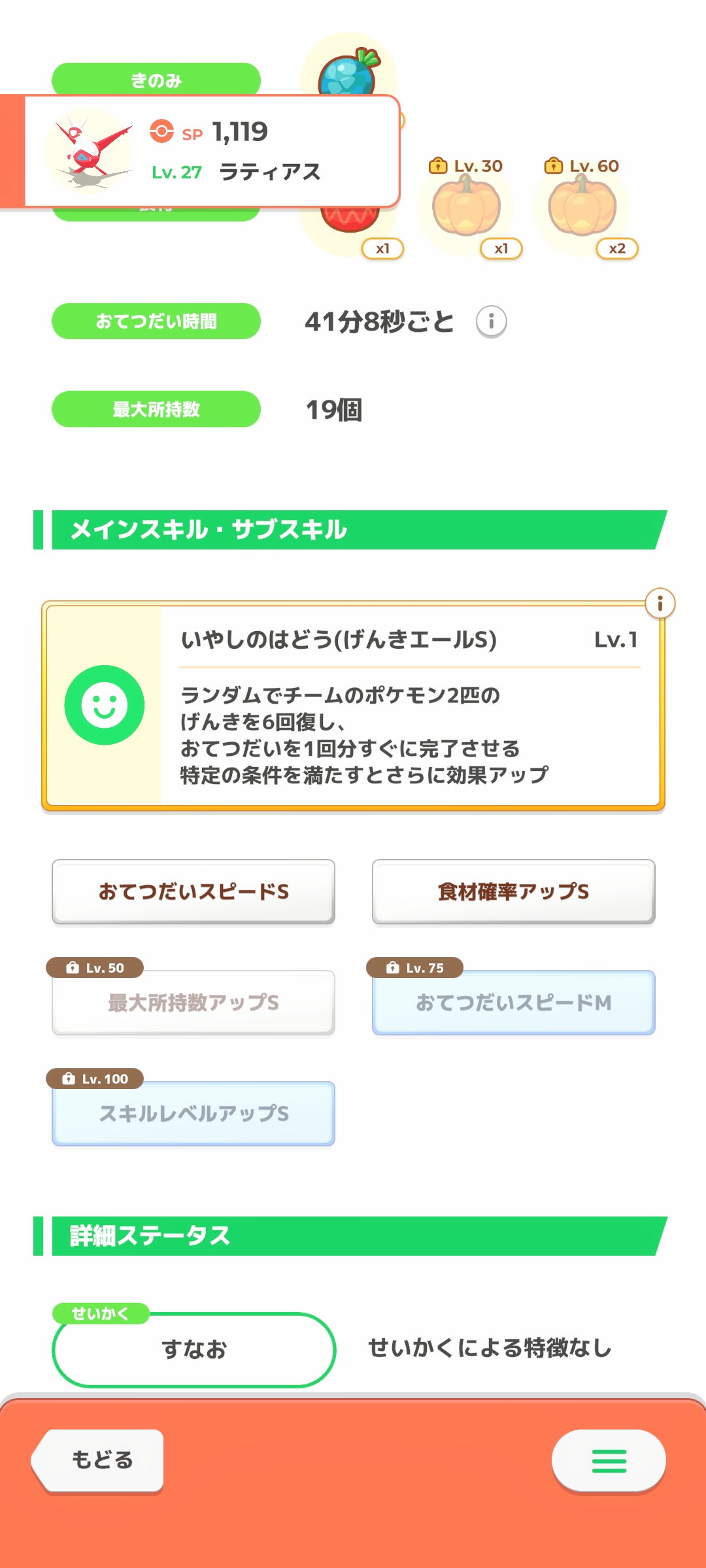The width and height of the screenshot is (706, 1568).
Task: Tap the Lv.30 locked ingredient
Action: point(467,208)
